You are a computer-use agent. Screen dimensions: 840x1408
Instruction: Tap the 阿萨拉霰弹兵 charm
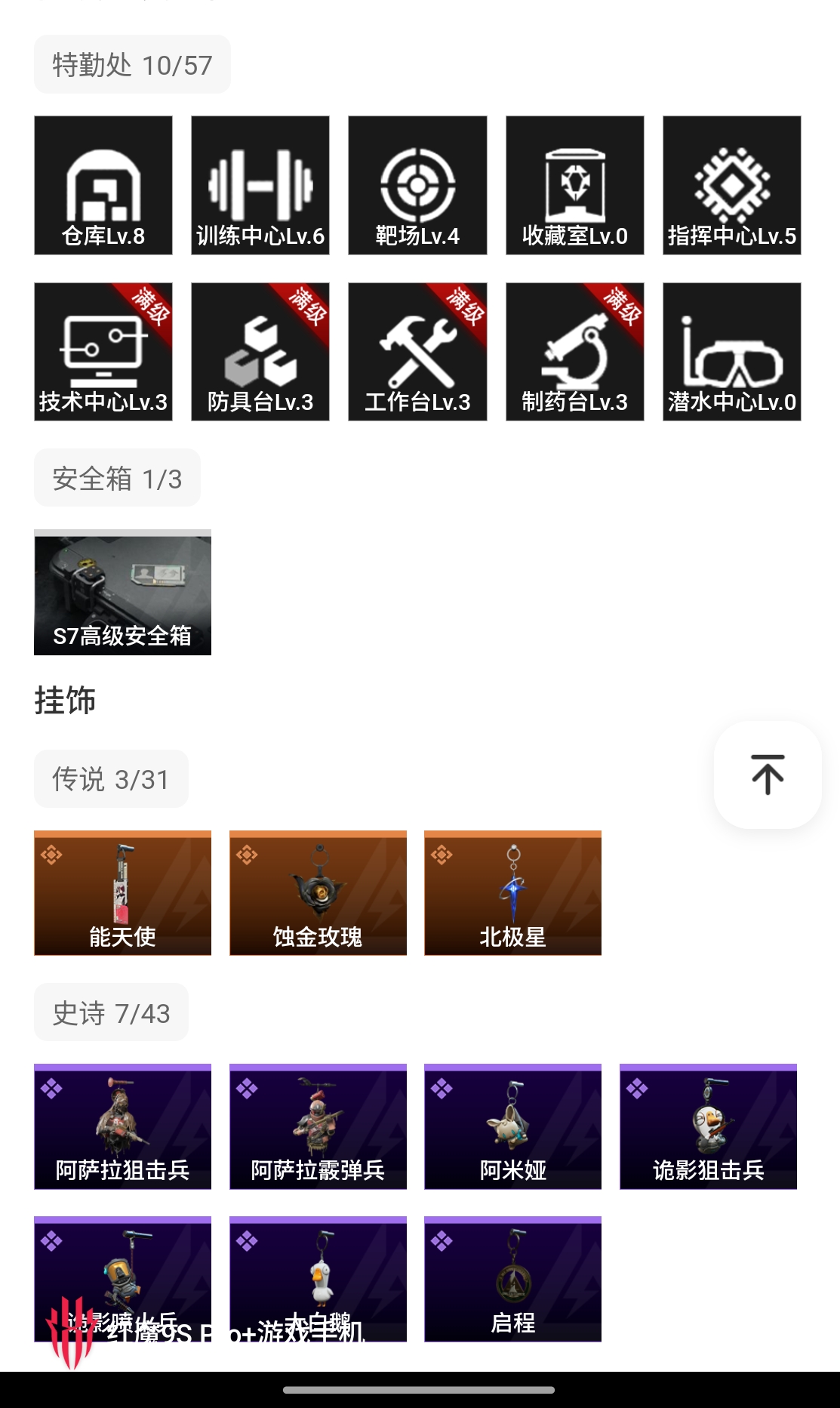click(x=318, y=1126)
